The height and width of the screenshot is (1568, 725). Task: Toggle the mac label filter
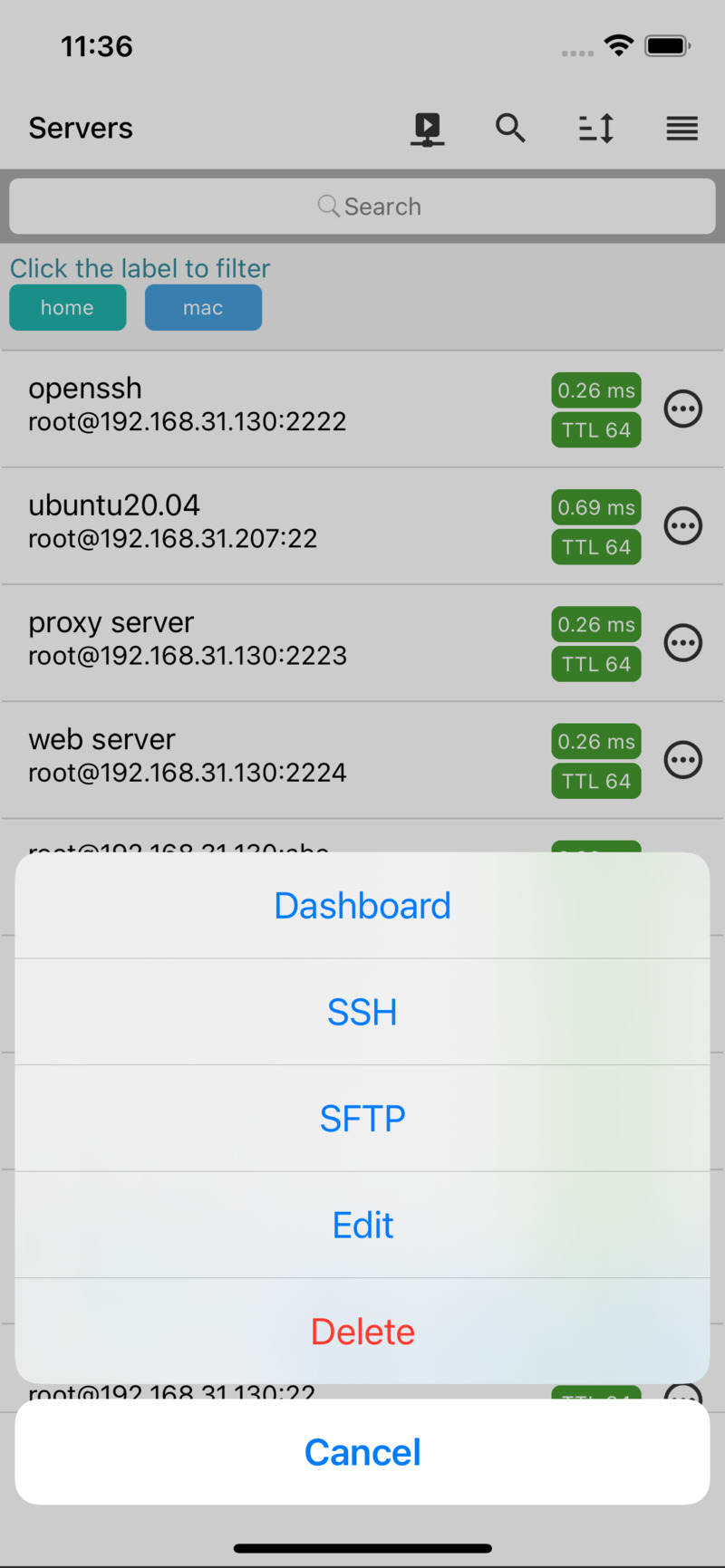203,307
